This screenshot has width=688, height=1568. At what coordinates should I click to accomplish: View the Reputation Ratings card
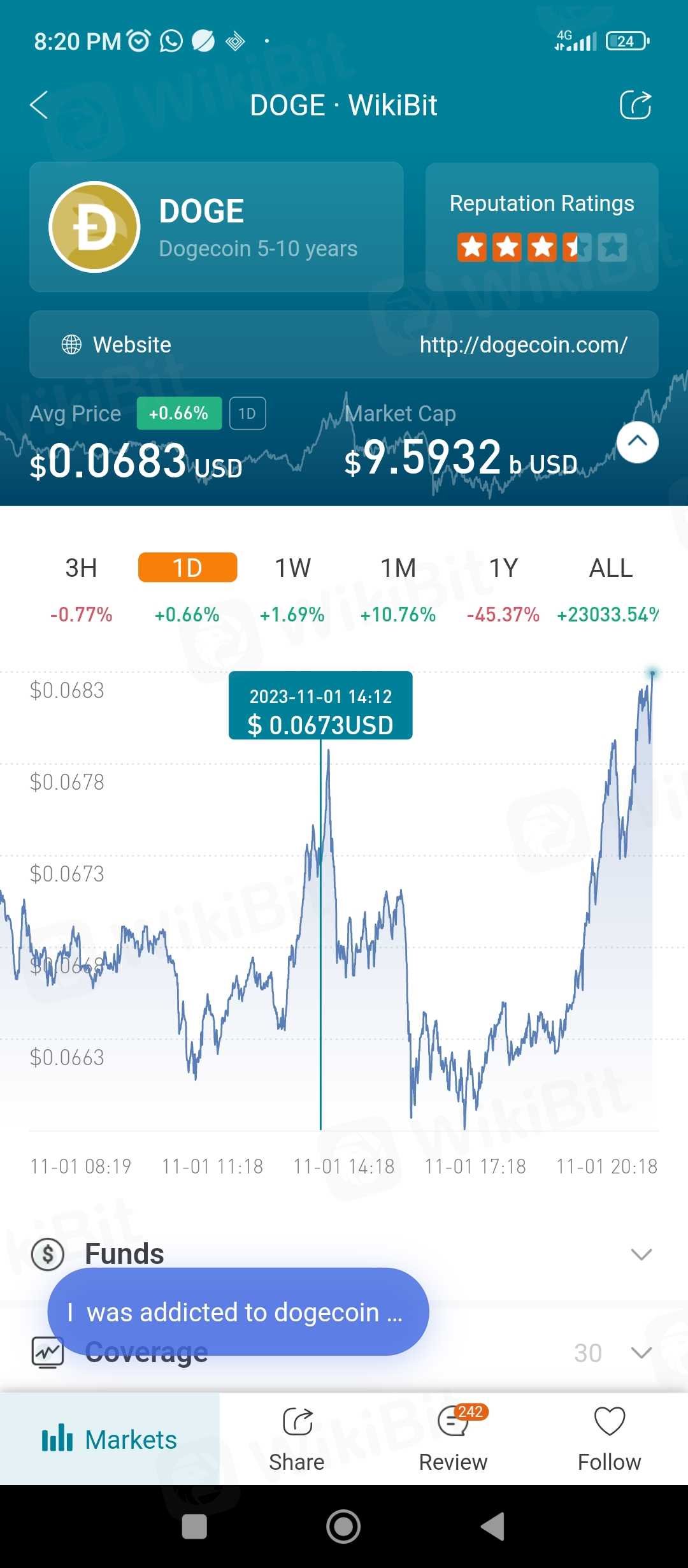[x=541, y=227]
